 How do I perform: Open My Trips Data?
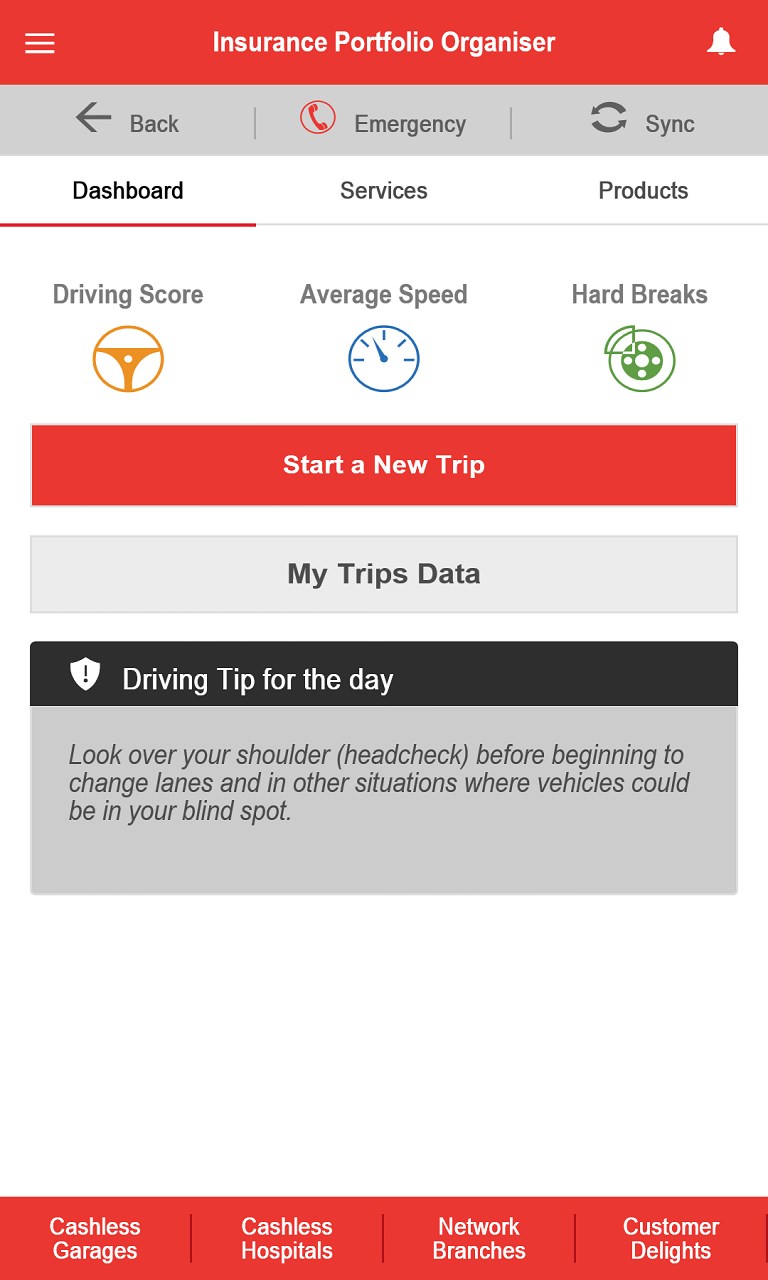(384, 574)
